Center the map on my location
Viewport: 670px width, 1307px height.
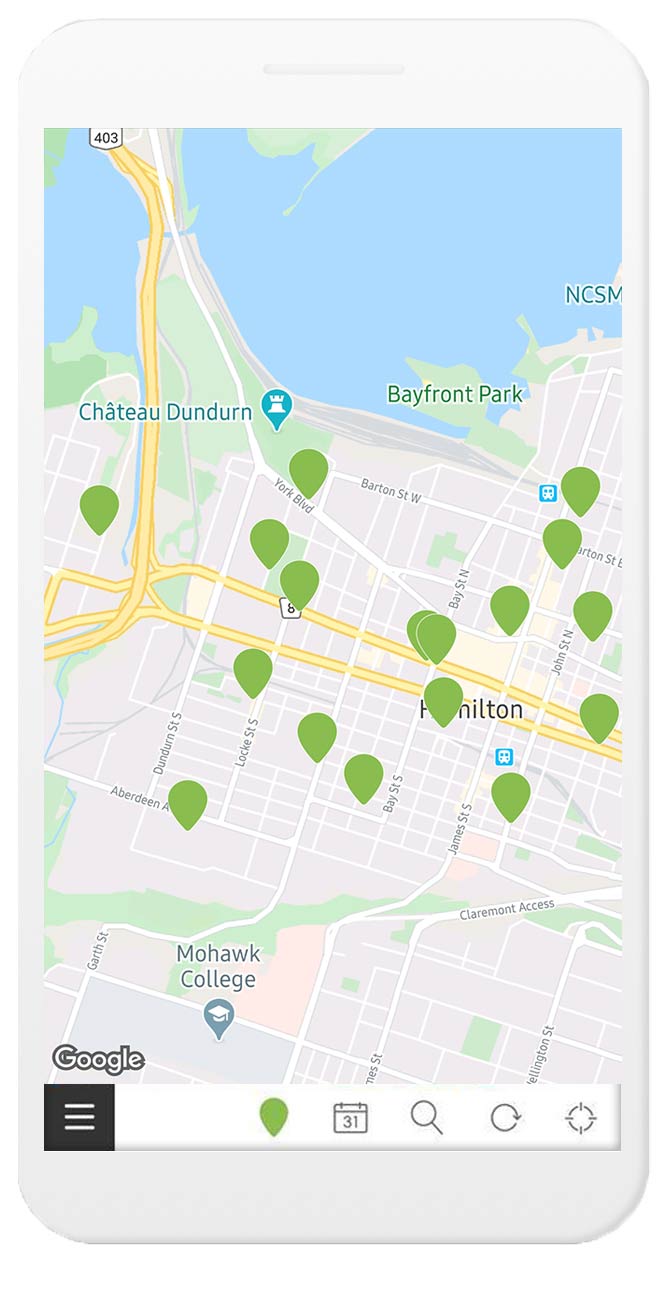click(581, 1117)
